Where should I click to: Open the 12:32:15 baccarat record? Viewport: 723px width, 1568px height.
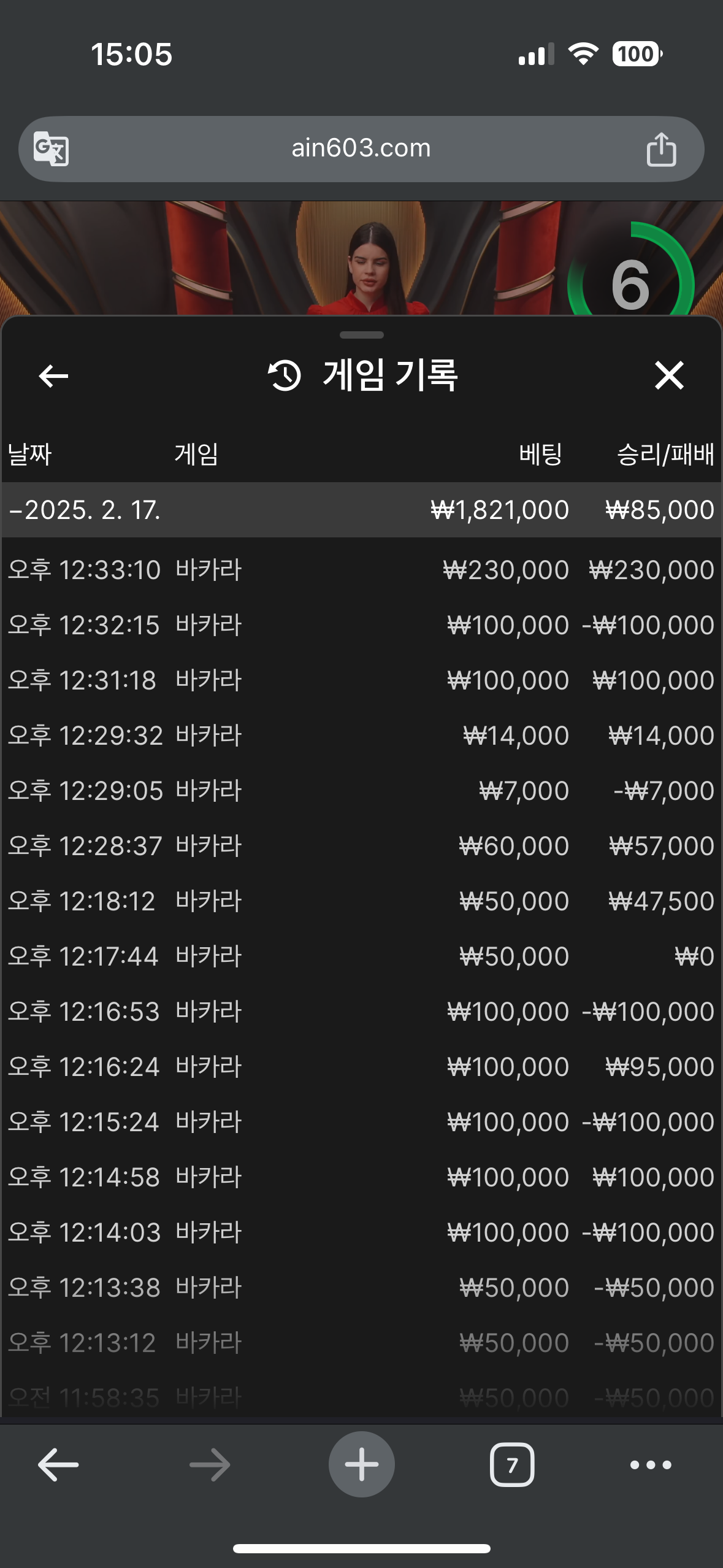tap(361, 625)
